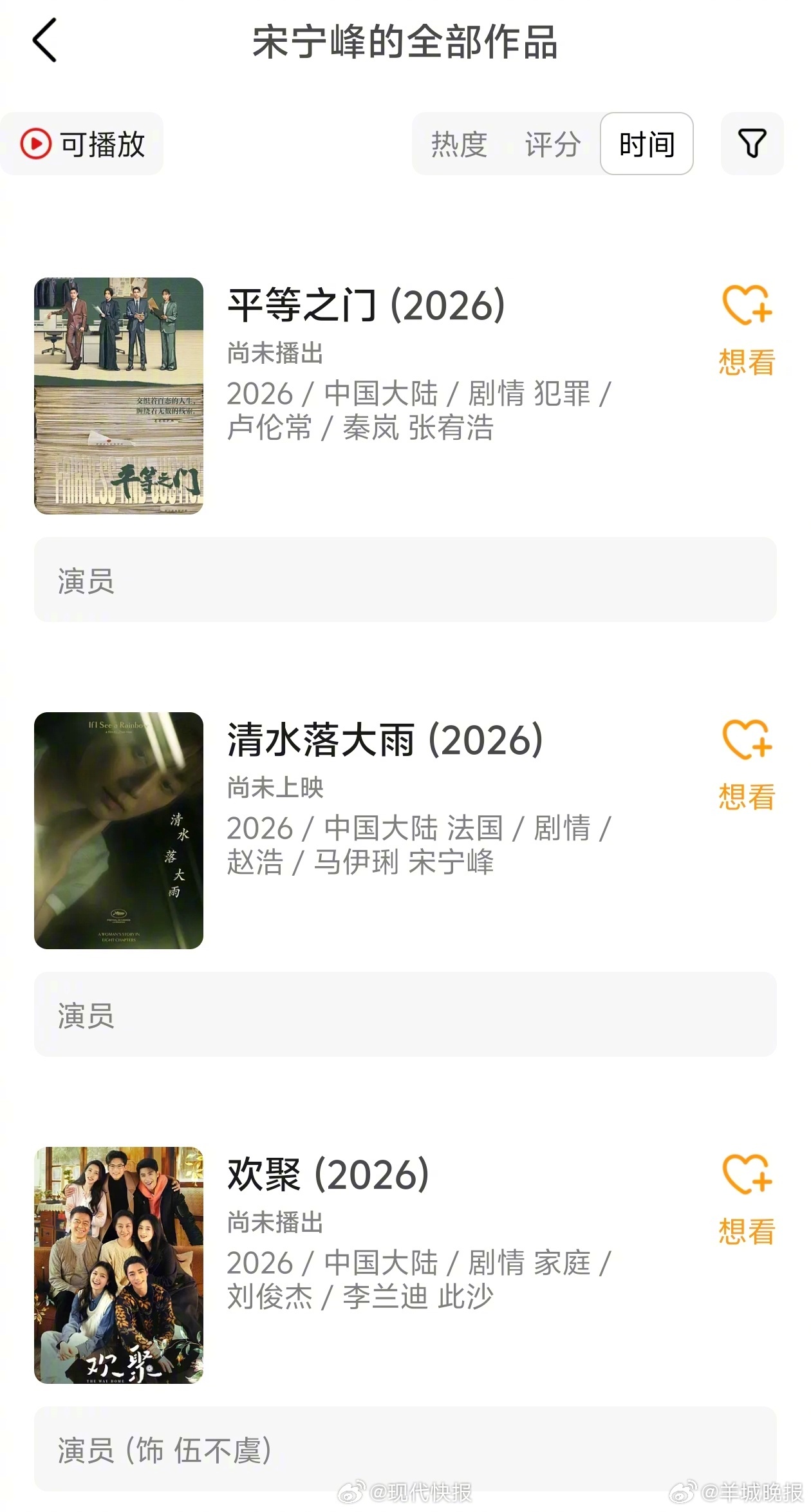Image resolution: width=811 pixels, height=1512 pixels.
Task: Add 清水落大雨 to 想看
Action: (747, 764)
